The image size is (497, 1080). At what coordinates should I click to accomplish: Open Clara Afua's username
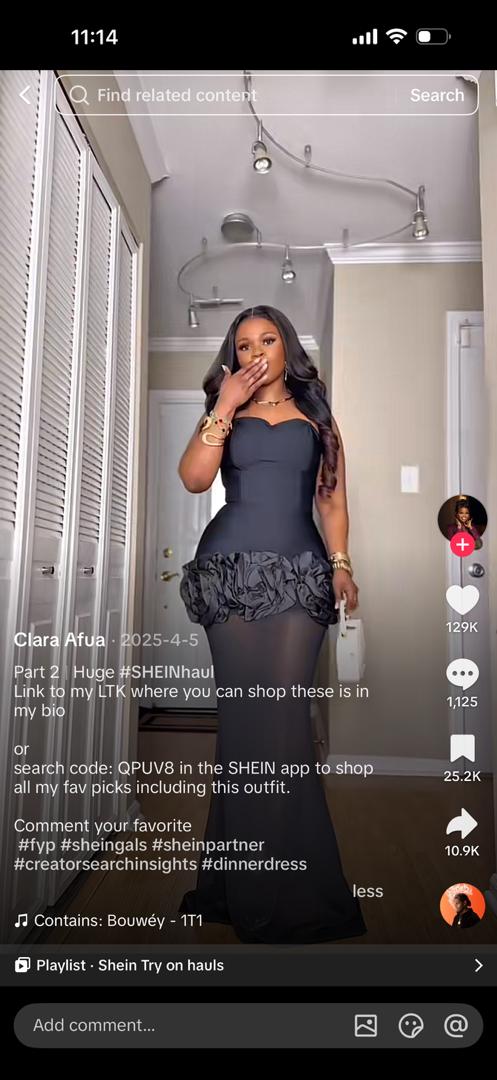coord(59,640)
